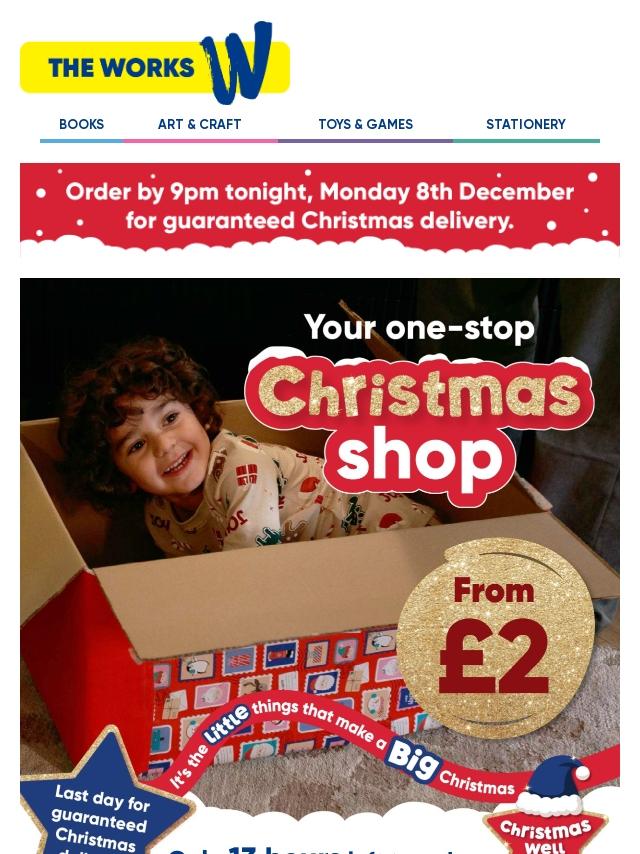Visit the Stationery category
This screenshot has width=640, height=854.
(525, 125)
